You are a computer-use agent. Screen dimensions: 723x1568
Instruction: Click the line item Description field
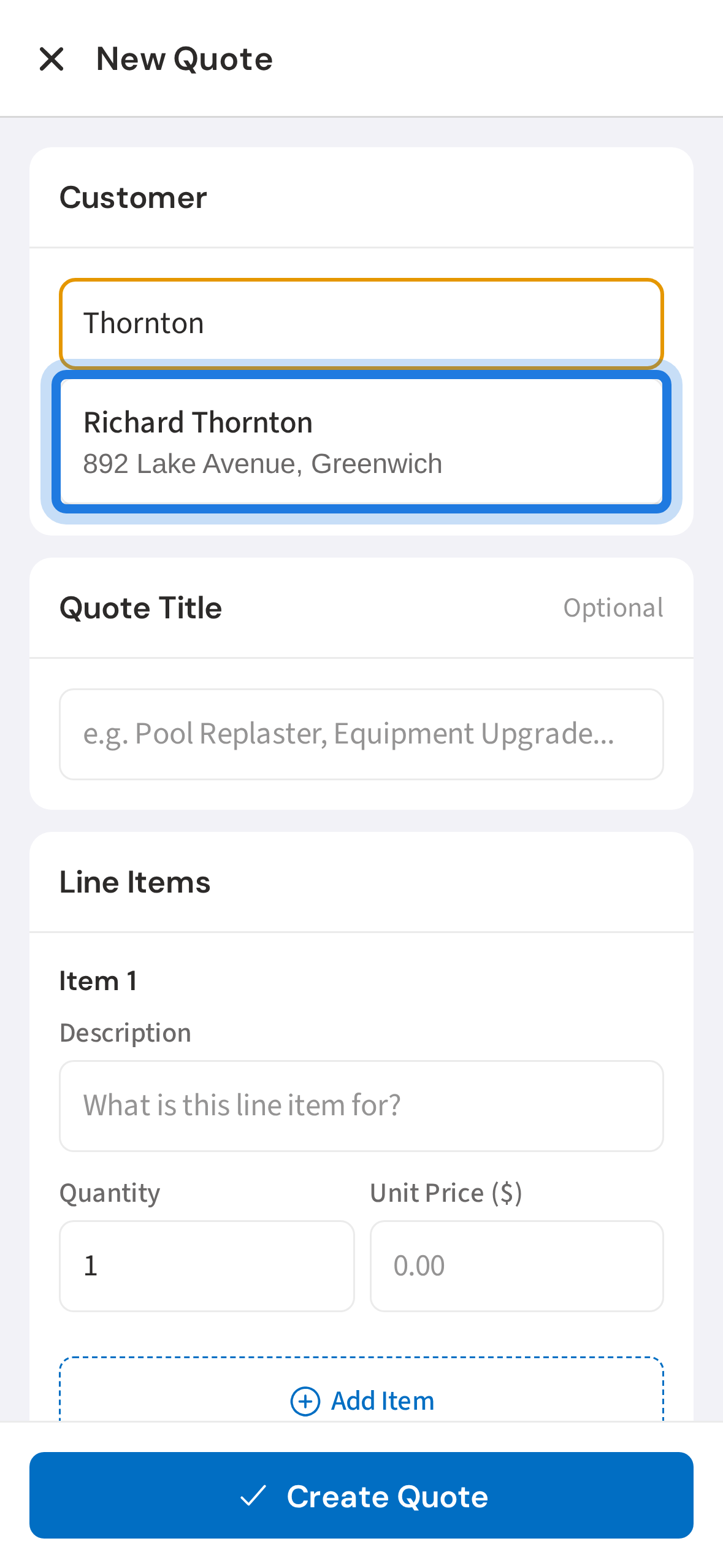click(361, 1105)
